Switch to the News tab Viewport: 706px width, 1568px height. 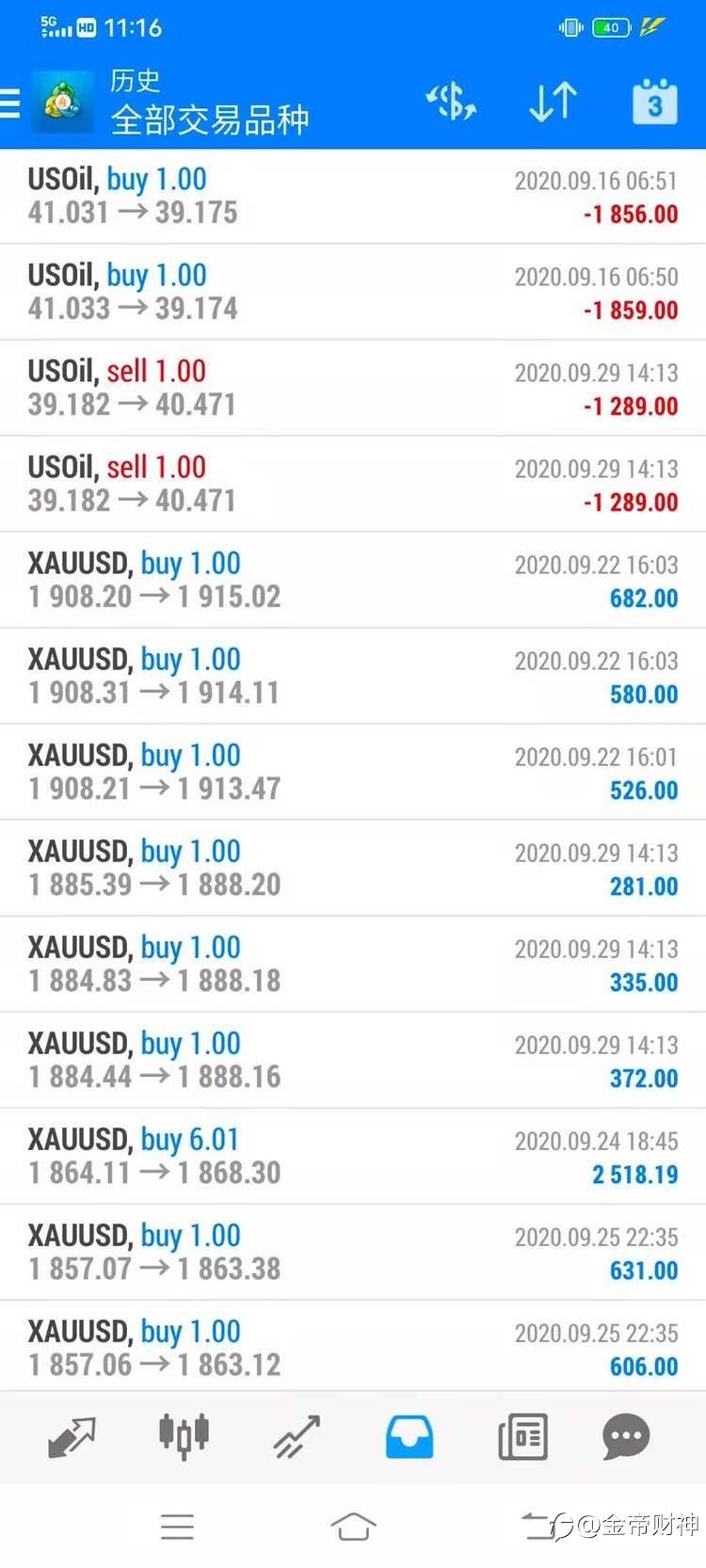coord(522,1437)
